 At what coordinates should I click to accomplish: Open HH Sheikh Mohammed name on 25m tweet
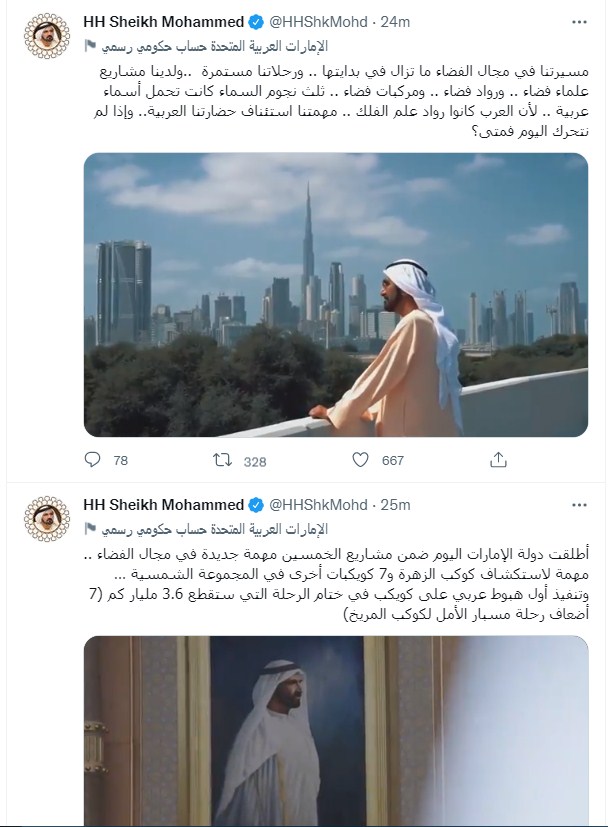pyautogui.click(x=163, y=504)
